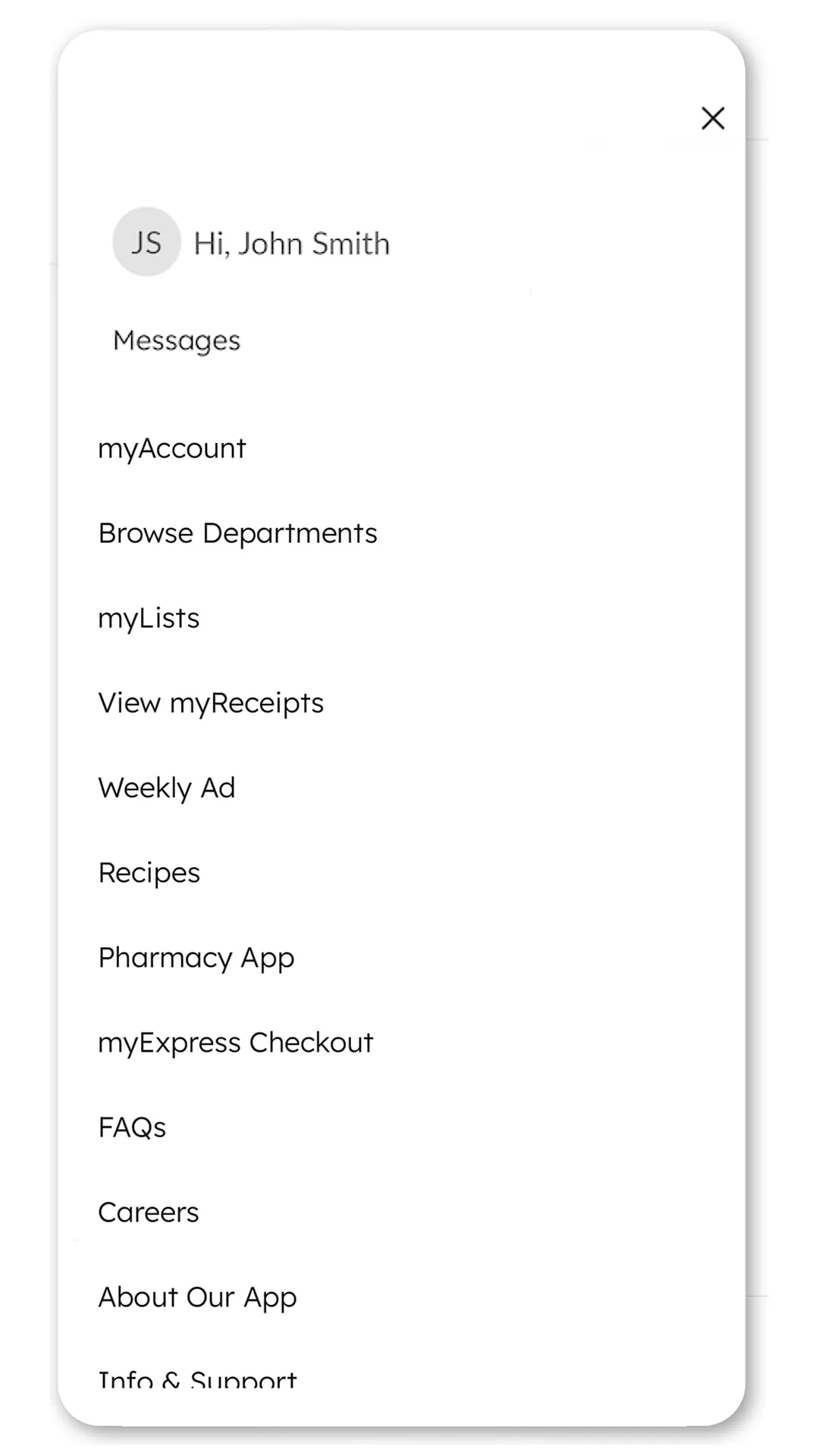
Task: Select Browse Departments
Action: click(x=237, y=533)
